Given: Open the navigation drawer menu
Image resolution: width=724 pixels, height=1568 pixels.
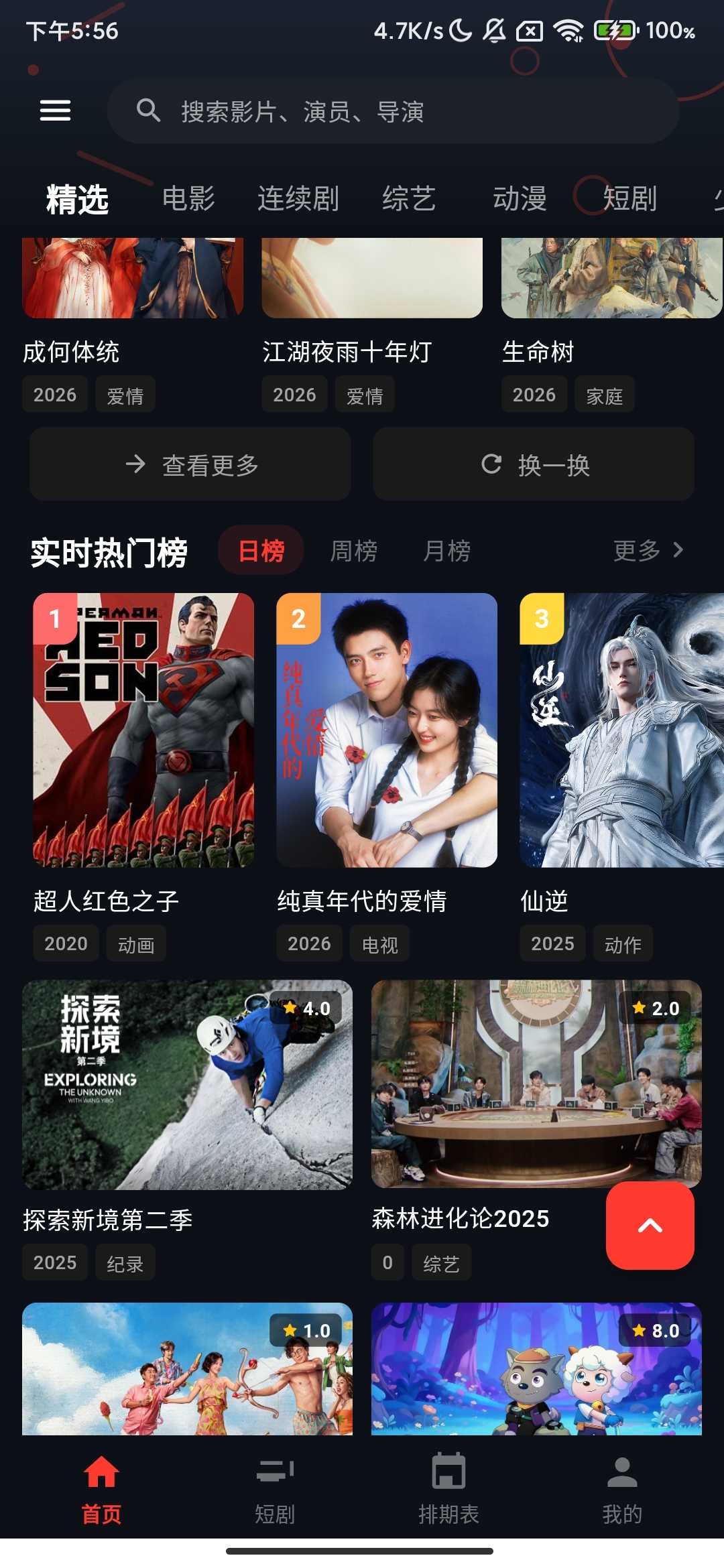Looking at the screenshot, I should coord(55,111).
